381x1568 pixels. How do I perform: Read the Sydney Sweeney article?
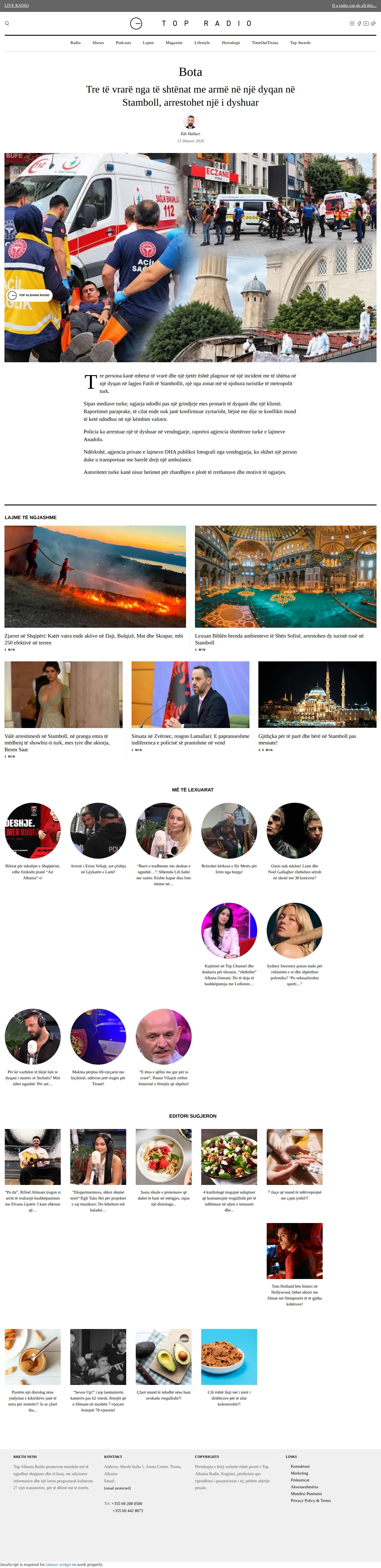295,974
